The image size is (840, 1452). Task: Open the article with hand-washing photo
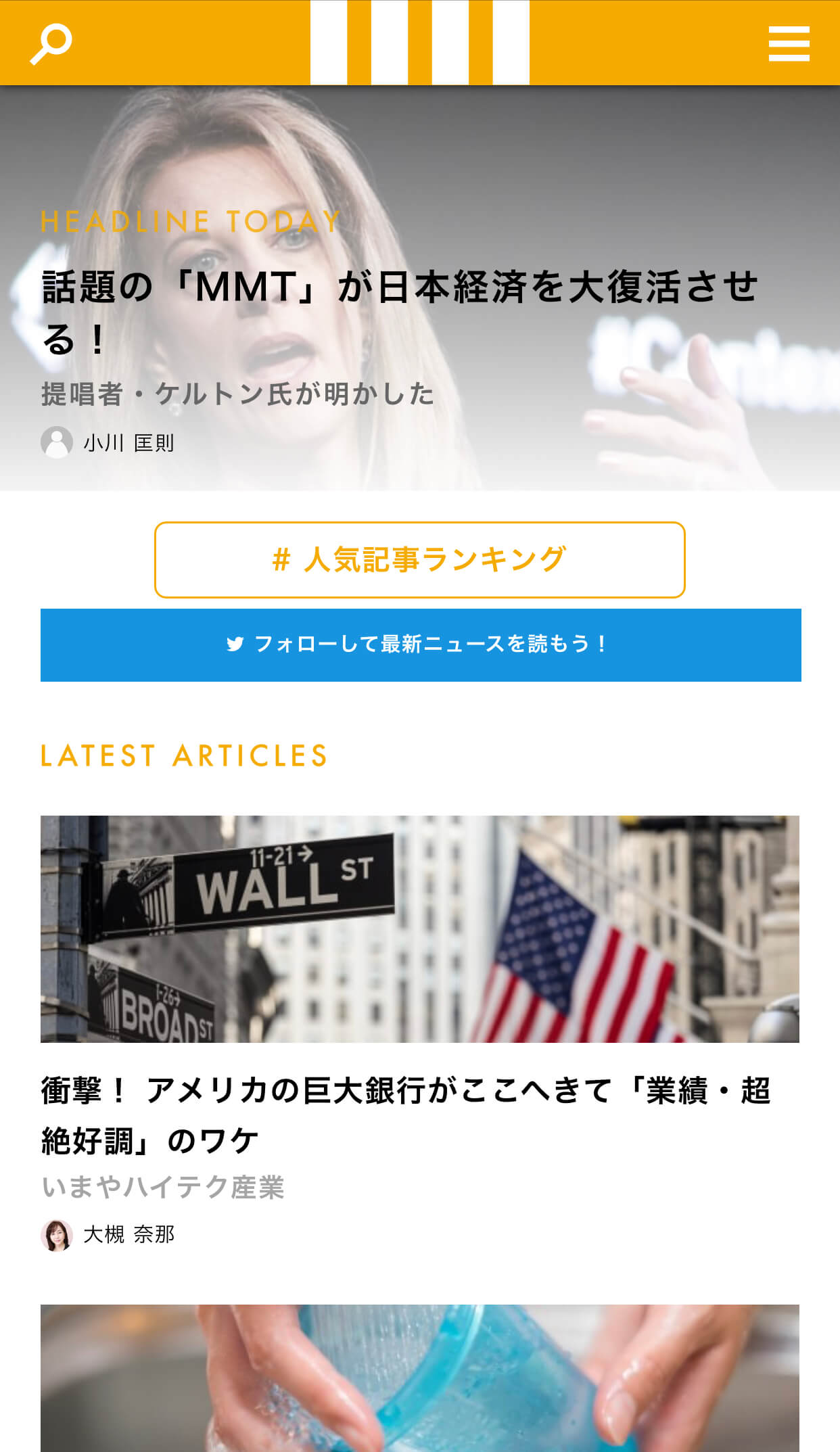[x=419, y=1380]
